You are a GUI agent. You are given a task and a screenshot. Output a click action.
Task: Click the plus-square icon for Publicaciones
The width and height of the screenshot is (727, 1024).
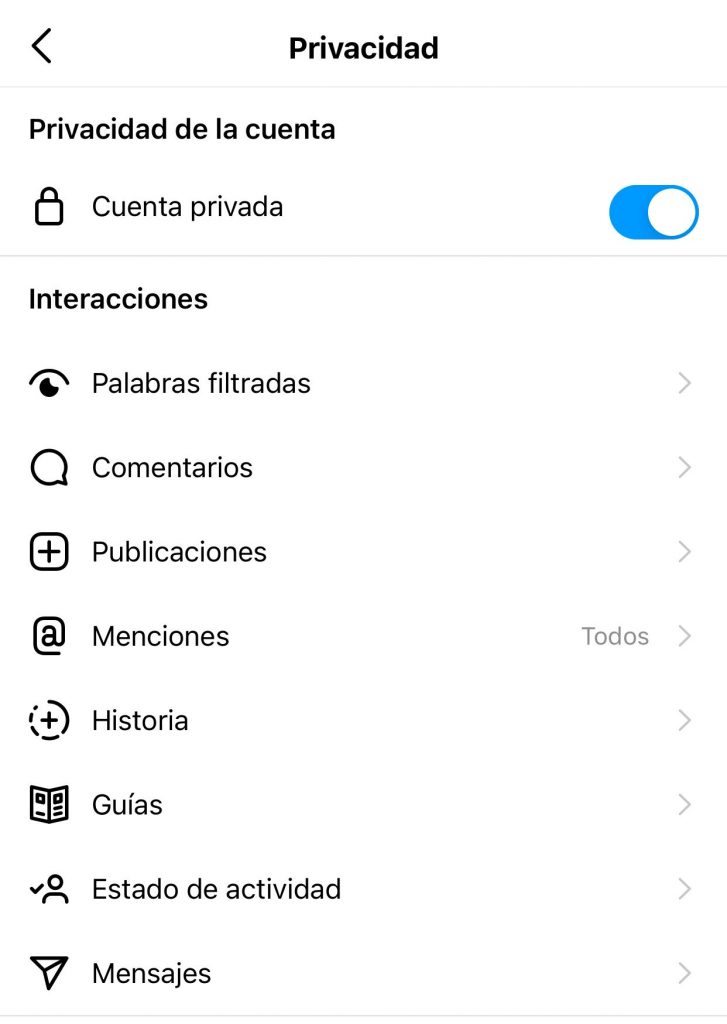[x=47, y=551]
